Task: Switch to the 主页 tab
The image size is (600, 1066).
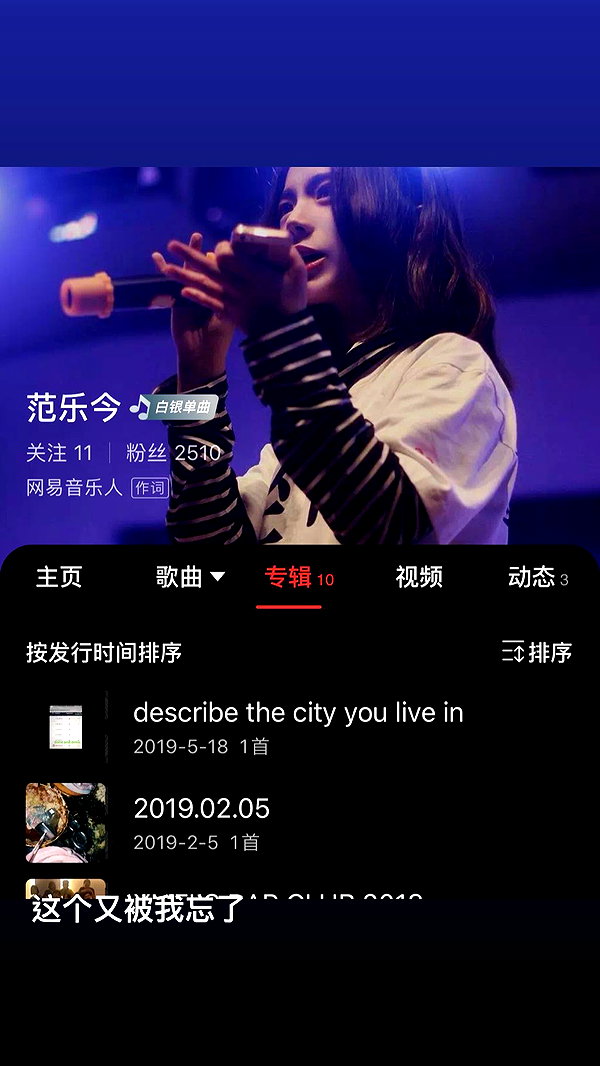Action: click(59, 577)
